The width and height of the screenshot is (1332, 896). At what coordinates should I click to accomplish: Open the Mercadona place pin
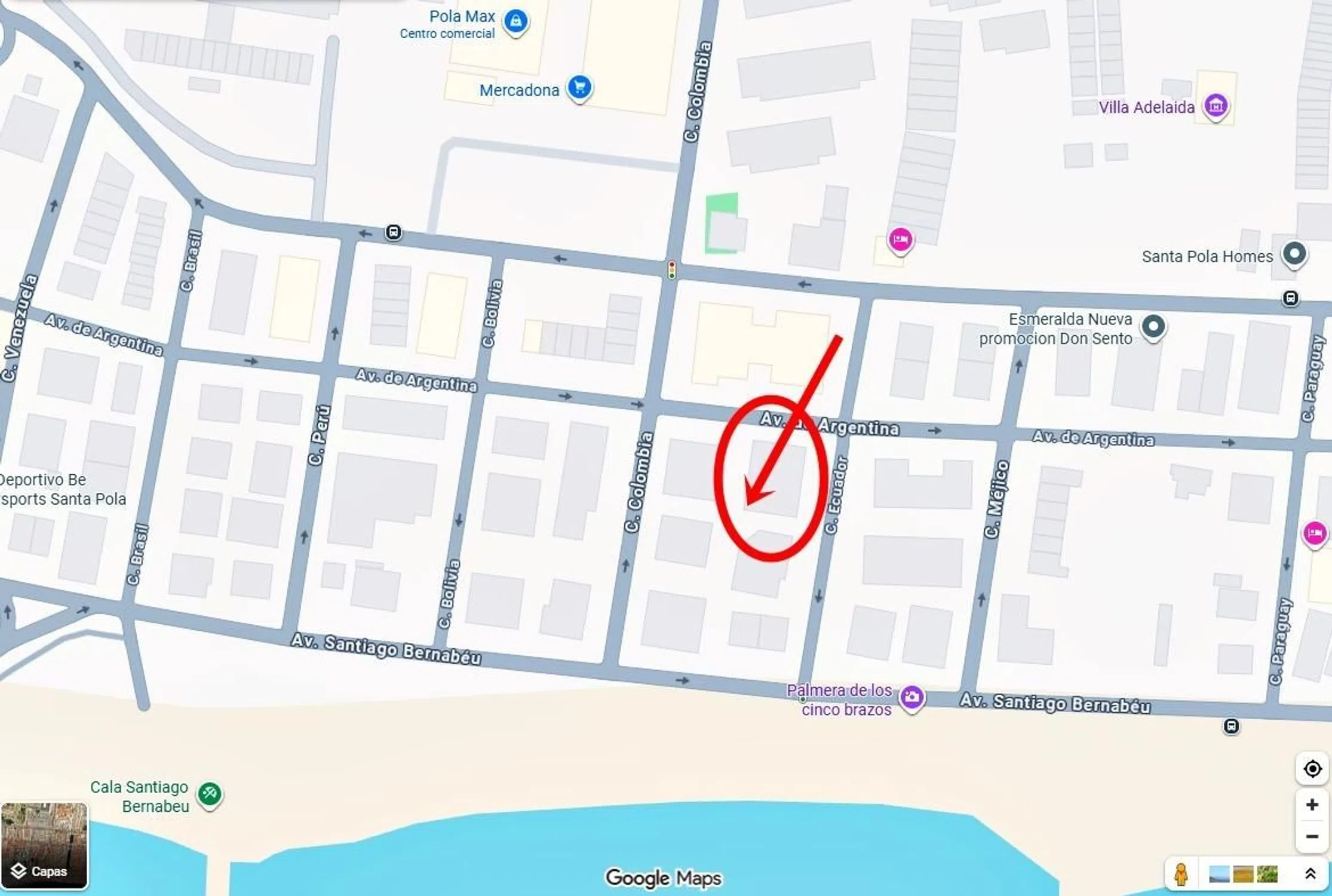point(579,88)
